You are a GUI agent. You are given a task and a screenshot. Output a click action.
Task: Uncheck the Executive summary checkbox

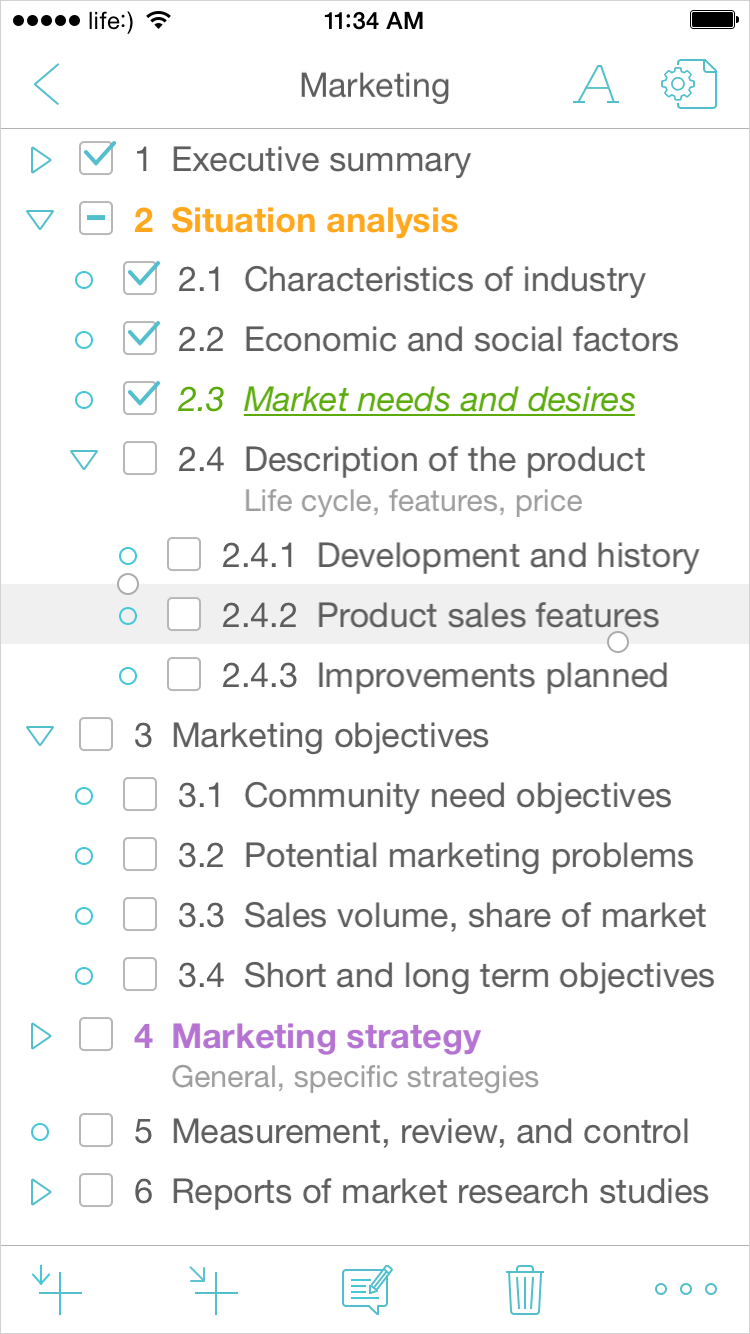coord(97,158)
